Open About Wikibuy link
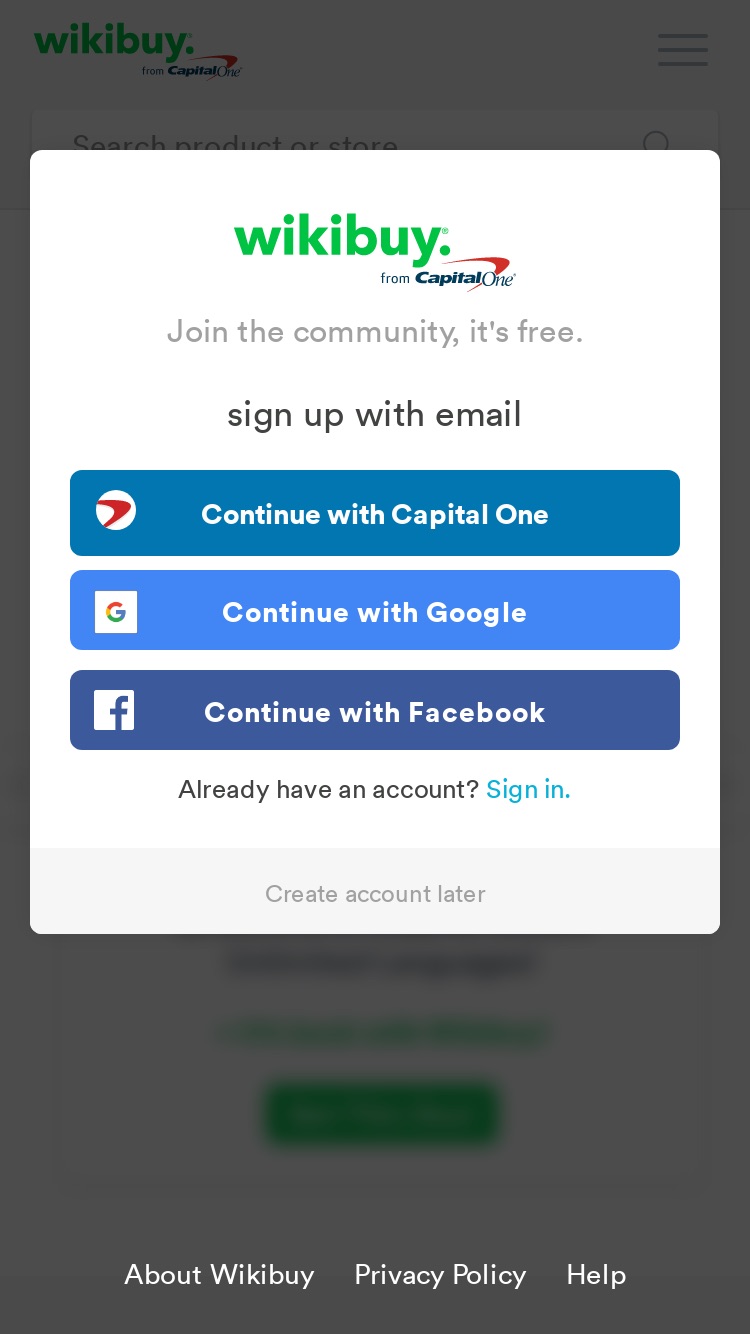The height and width of the screenshot is (1334, 750). tap(219, 1275)
